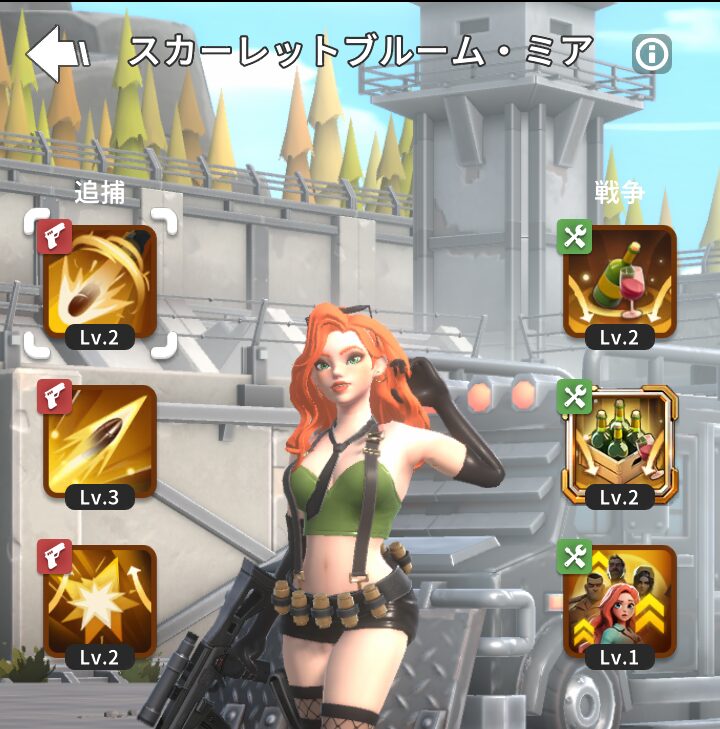Open the wine bottle and glass skill
Image resolution: width=720 pixels, height=729 pixels.
pyautogui.click(x=620, y=284)
